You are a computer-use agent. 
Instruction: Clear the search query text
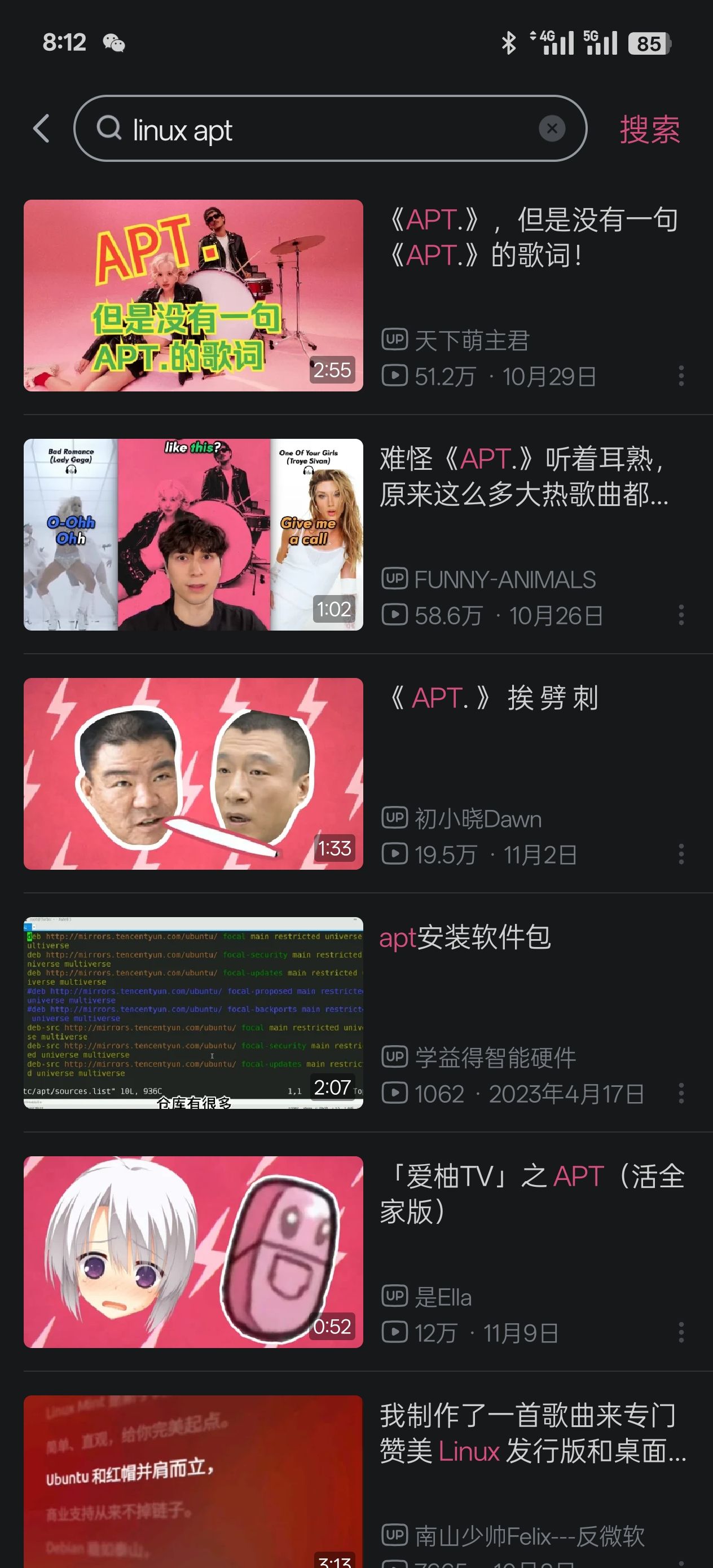click(552, 129)
